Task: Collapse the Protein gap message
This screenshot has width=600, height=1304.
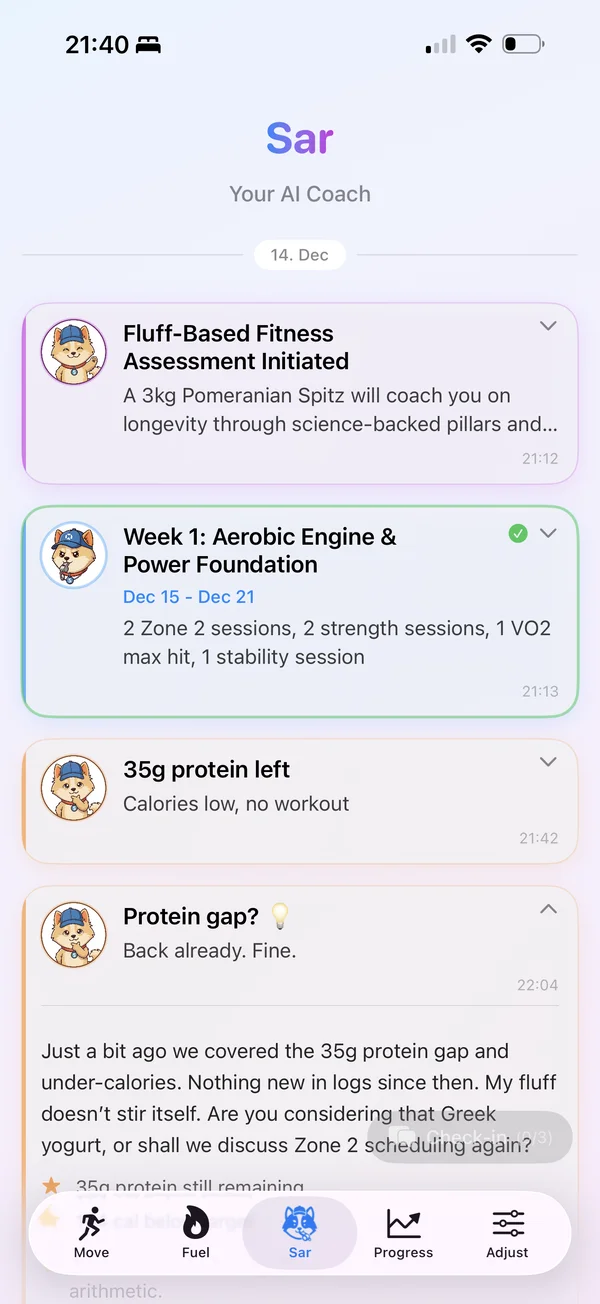Action: tap(548, 909)
